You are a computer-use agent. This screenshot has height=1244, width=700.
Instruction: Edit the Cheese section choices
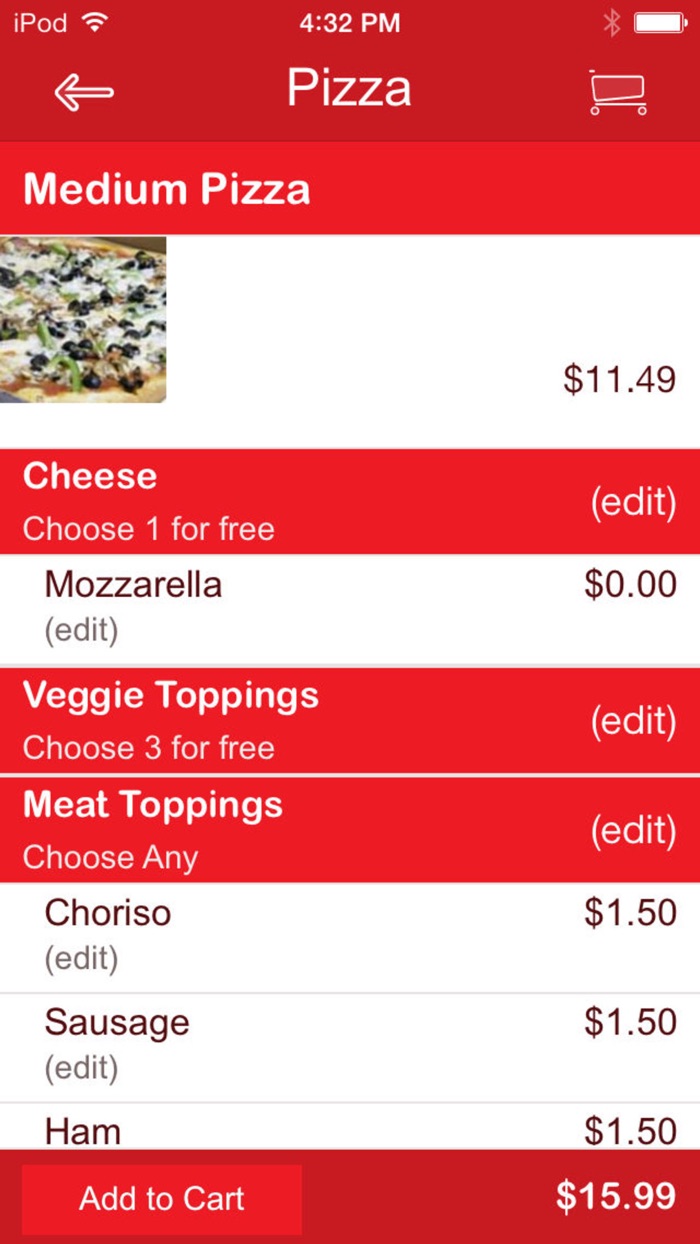632,502
